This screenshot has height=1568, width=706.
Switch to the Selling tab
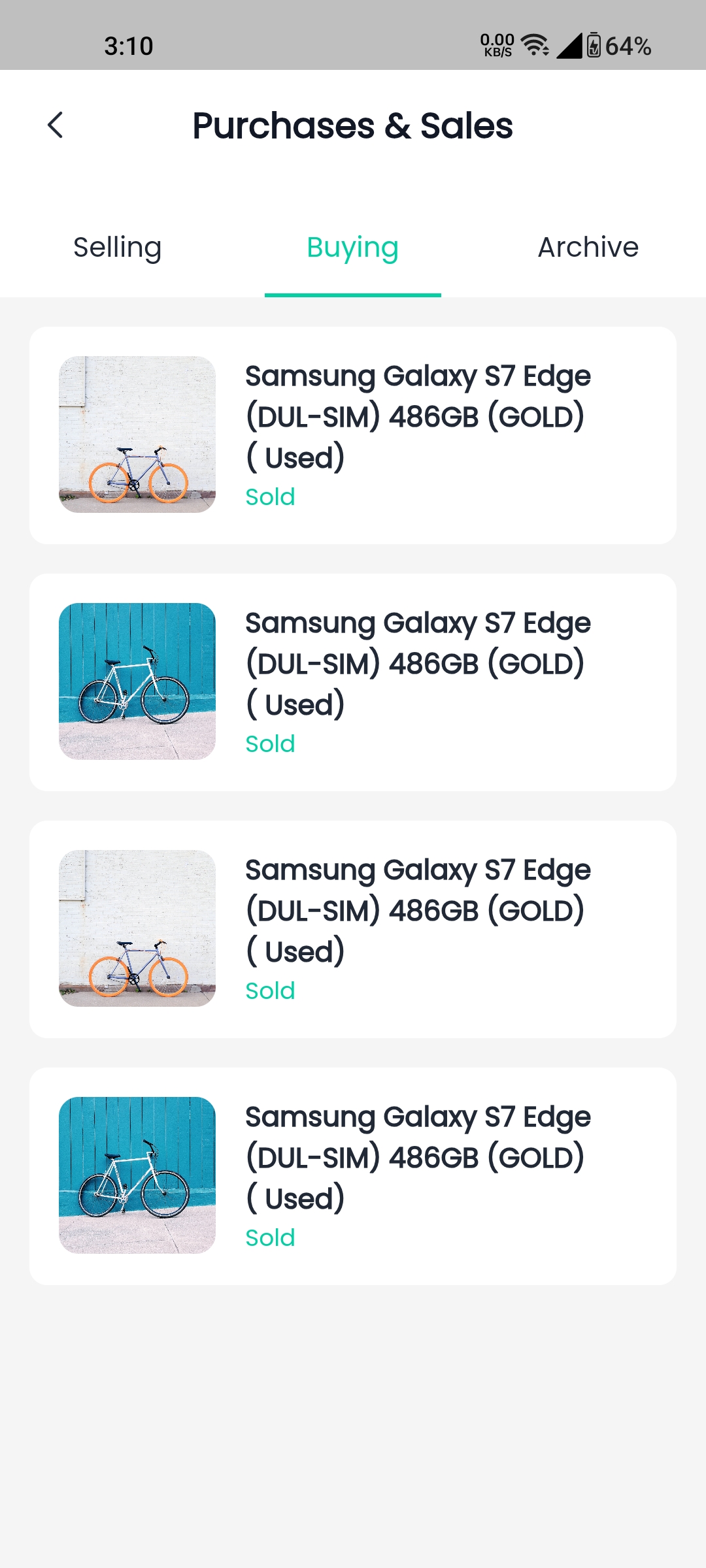(x=118, y=247)
